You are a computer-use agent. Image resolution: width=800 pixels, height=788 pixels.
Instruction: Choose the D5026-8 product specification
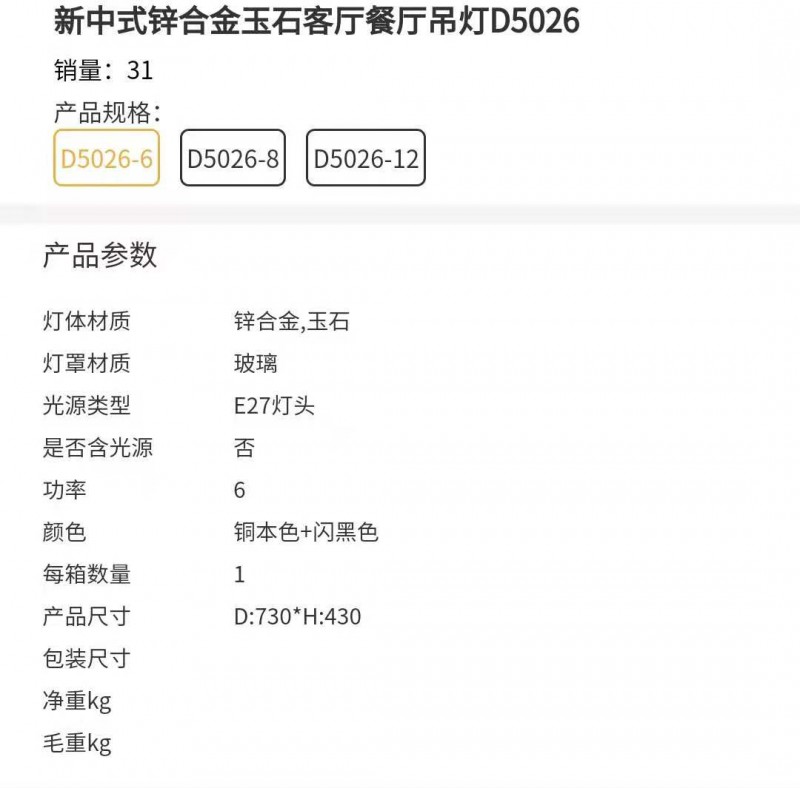tap(232, 158)
